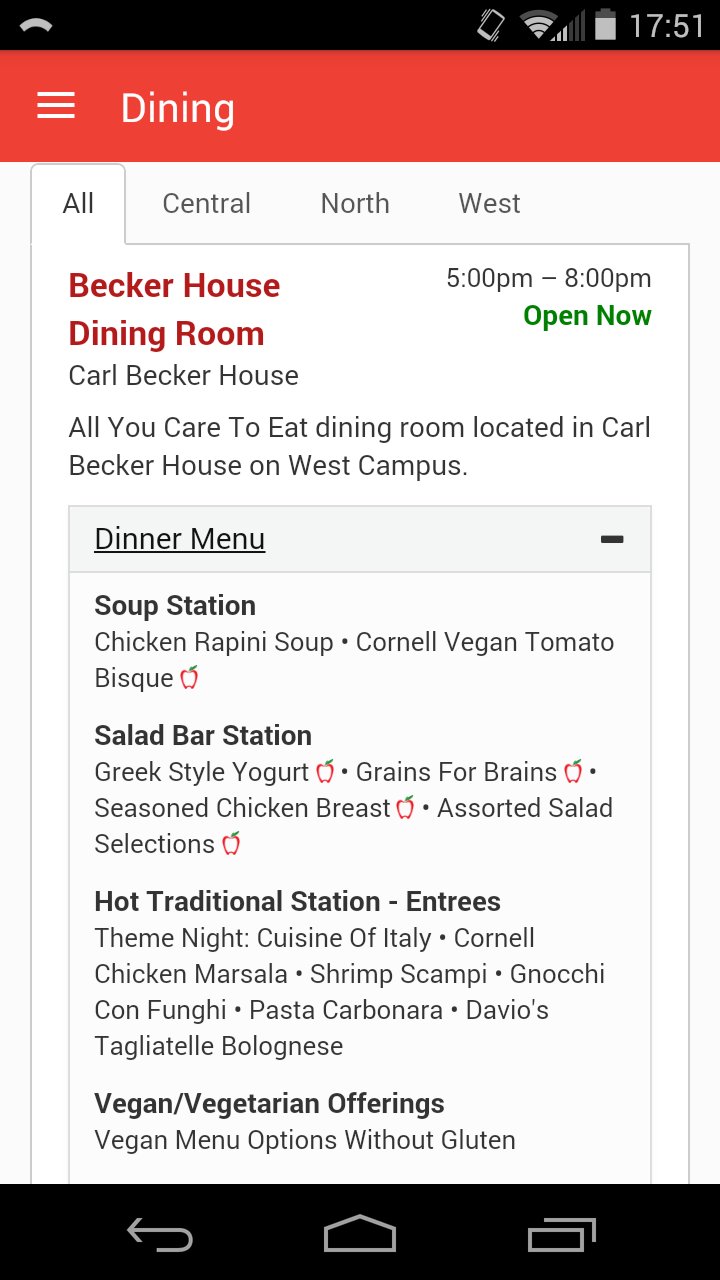Select the All tab
The height and width of the screenshot is (1280, 720).
click(78, 204)
